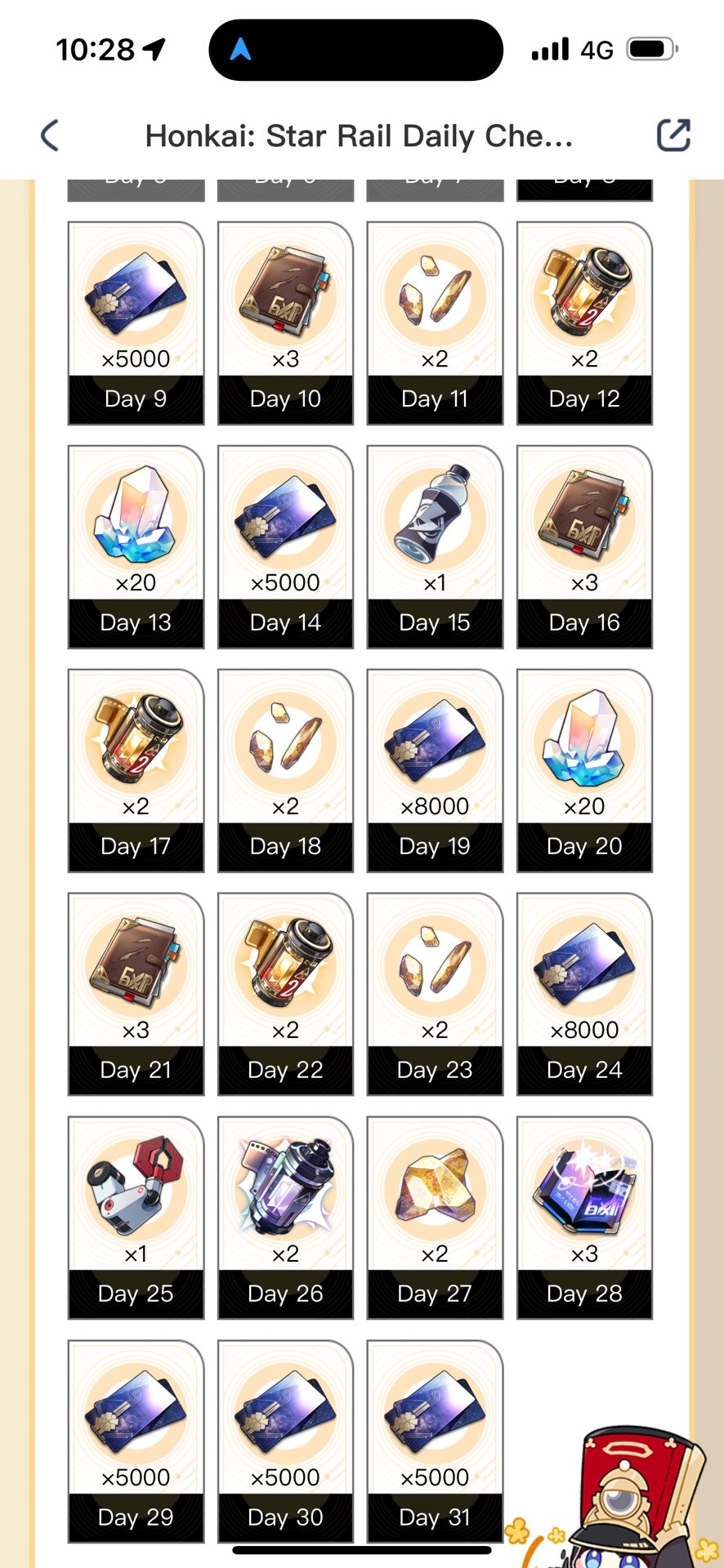This screenshot has height=1568, width=724.
Task: Select the Day 25 reward card
Action: pos(136,1218)
